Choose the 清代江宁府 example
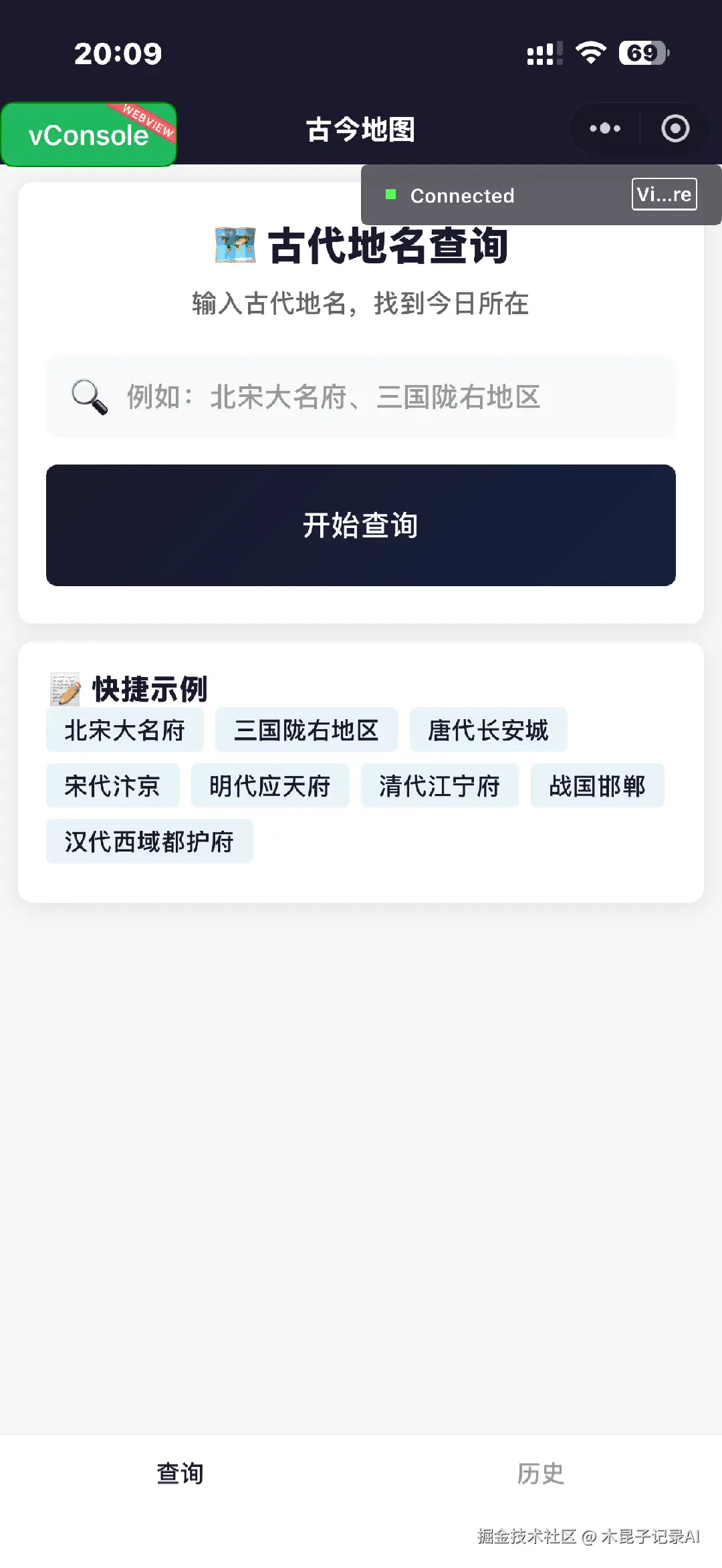The image size is (722, 1568). (x=440, y=786)
